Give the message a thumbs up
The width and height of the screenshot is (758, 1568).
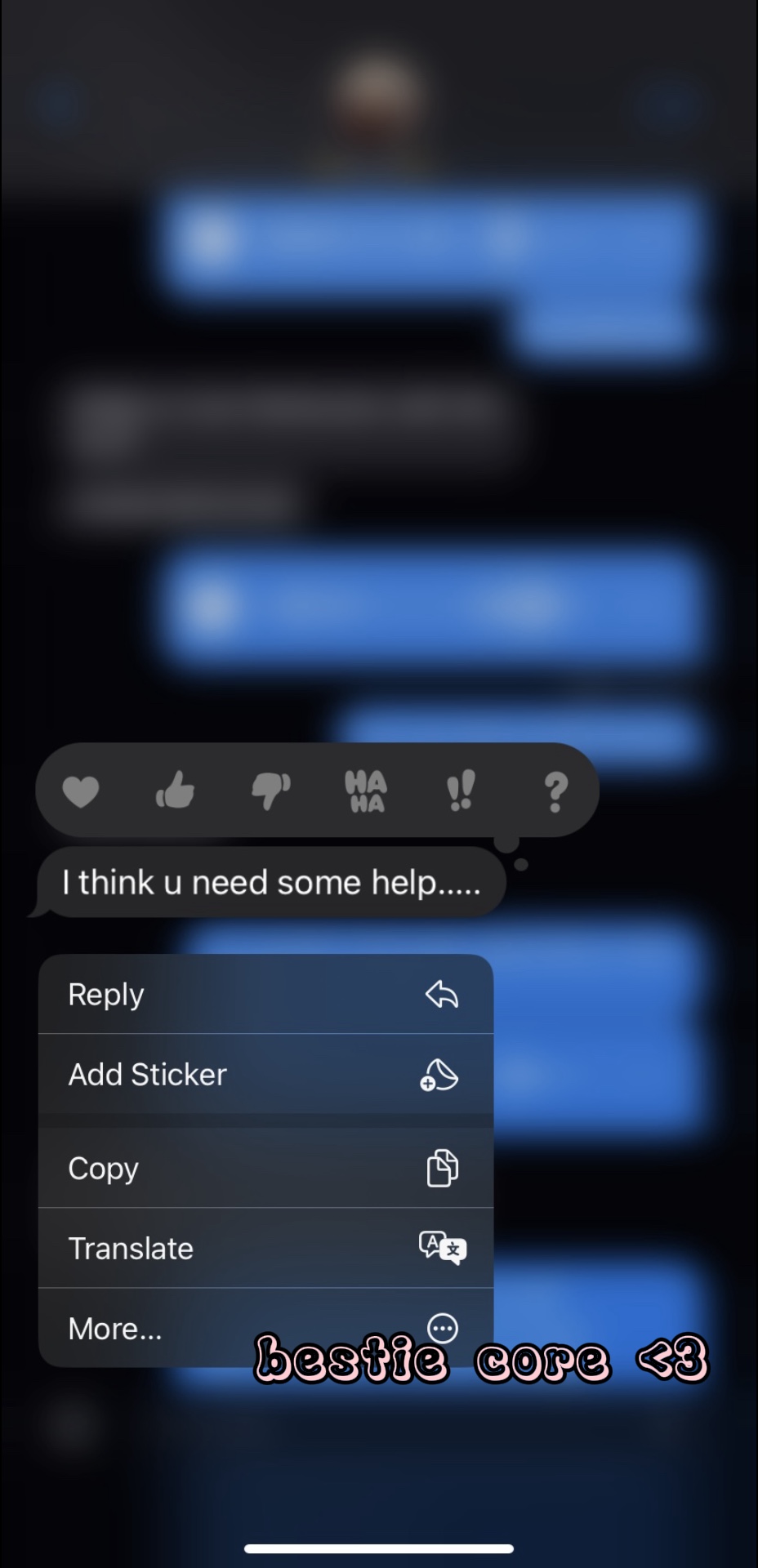175,791
